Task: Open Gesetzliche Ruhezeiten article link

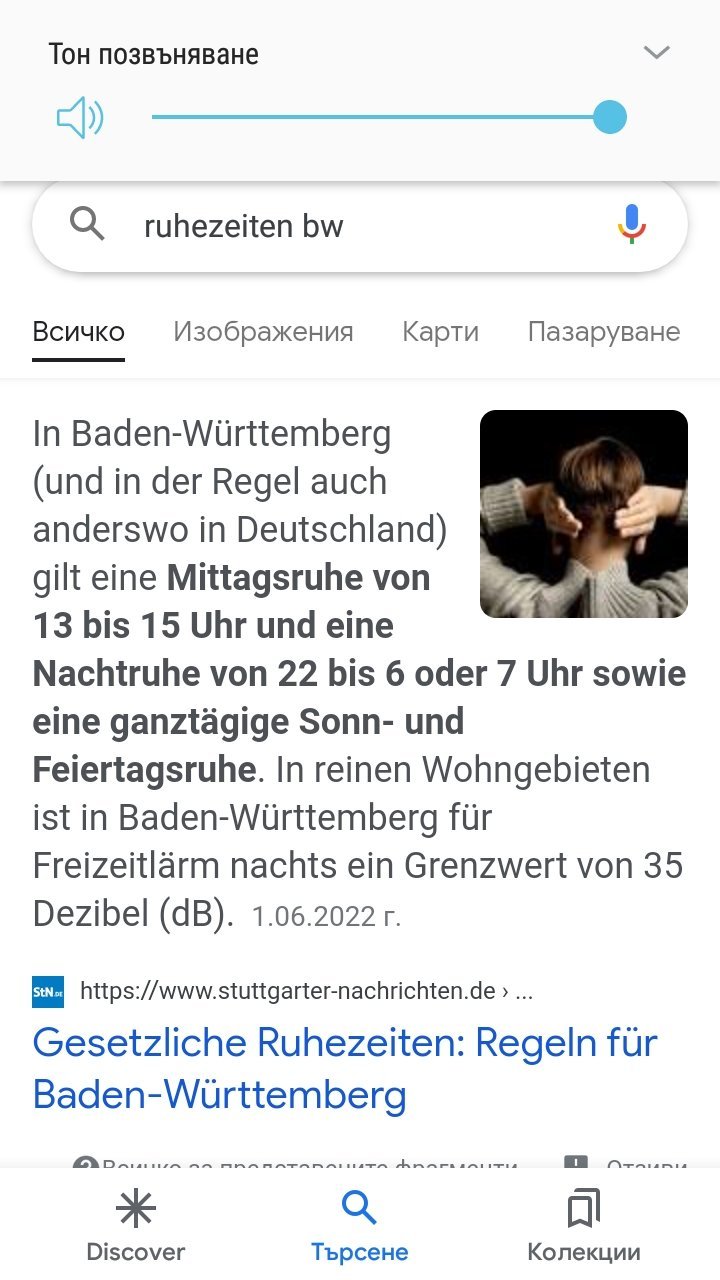Action: (345, 1069)
